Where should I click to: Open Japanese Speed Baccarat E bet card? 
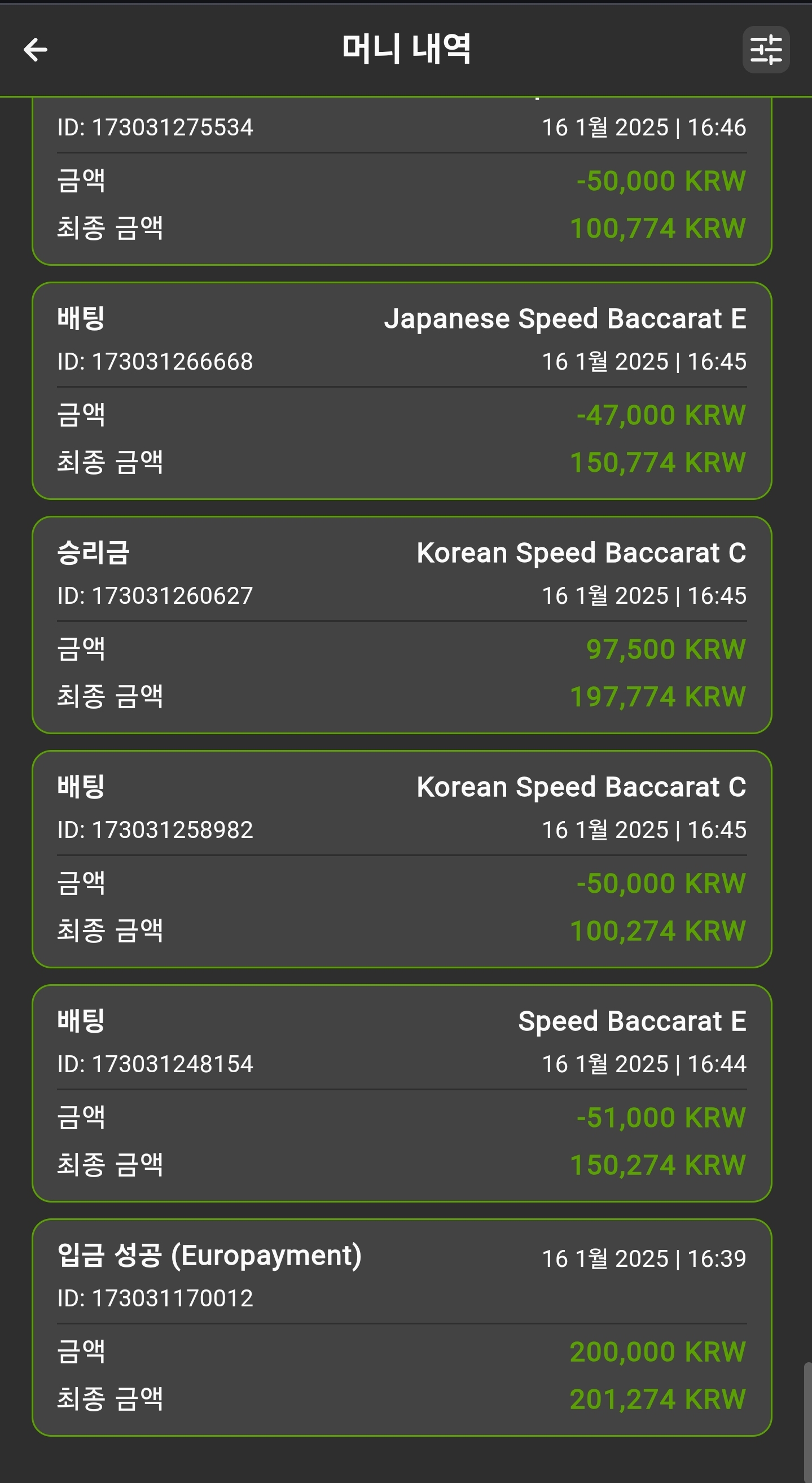[x=402, y=391]
